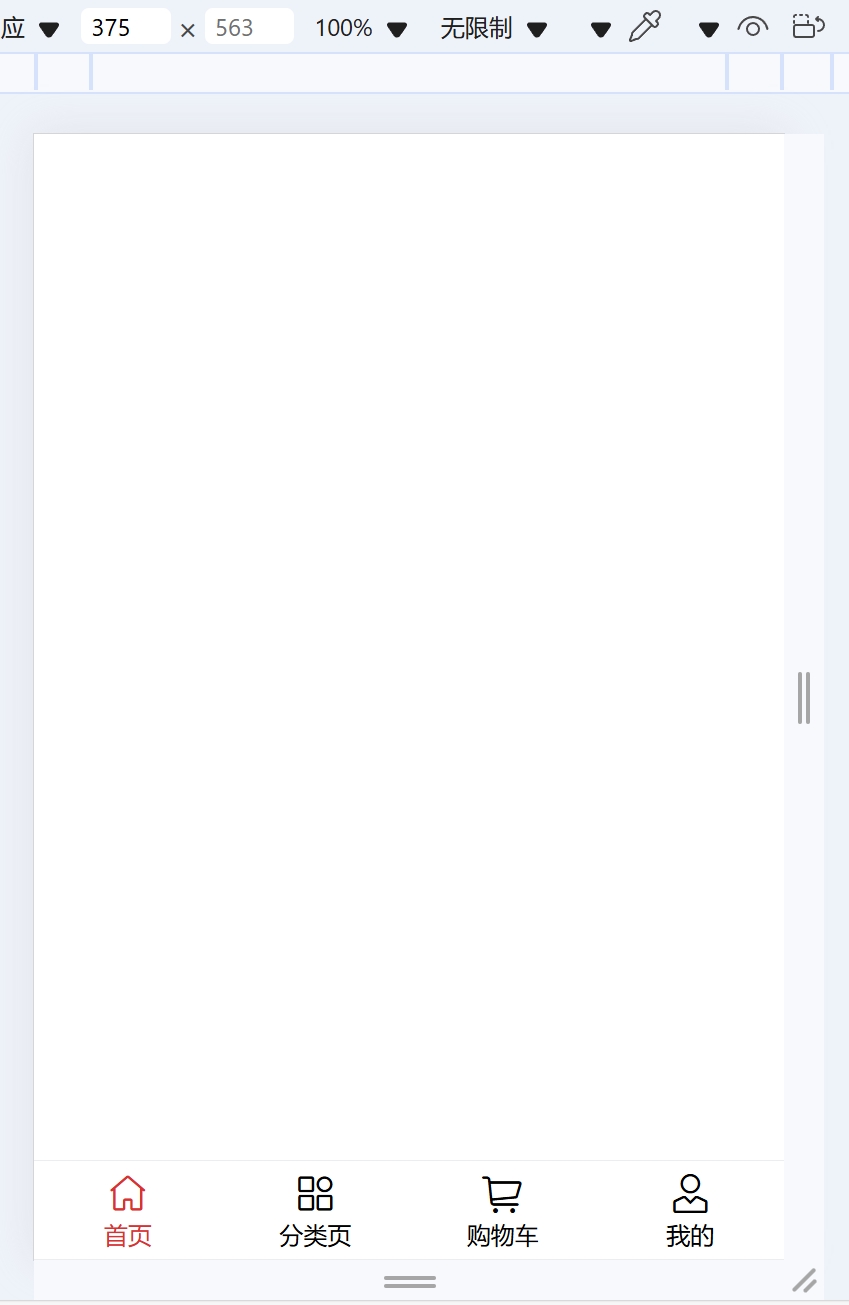This screenshot has width=849, height=1305.
Task: Switch to the 首页 tab
Action: coord(128,1211)
